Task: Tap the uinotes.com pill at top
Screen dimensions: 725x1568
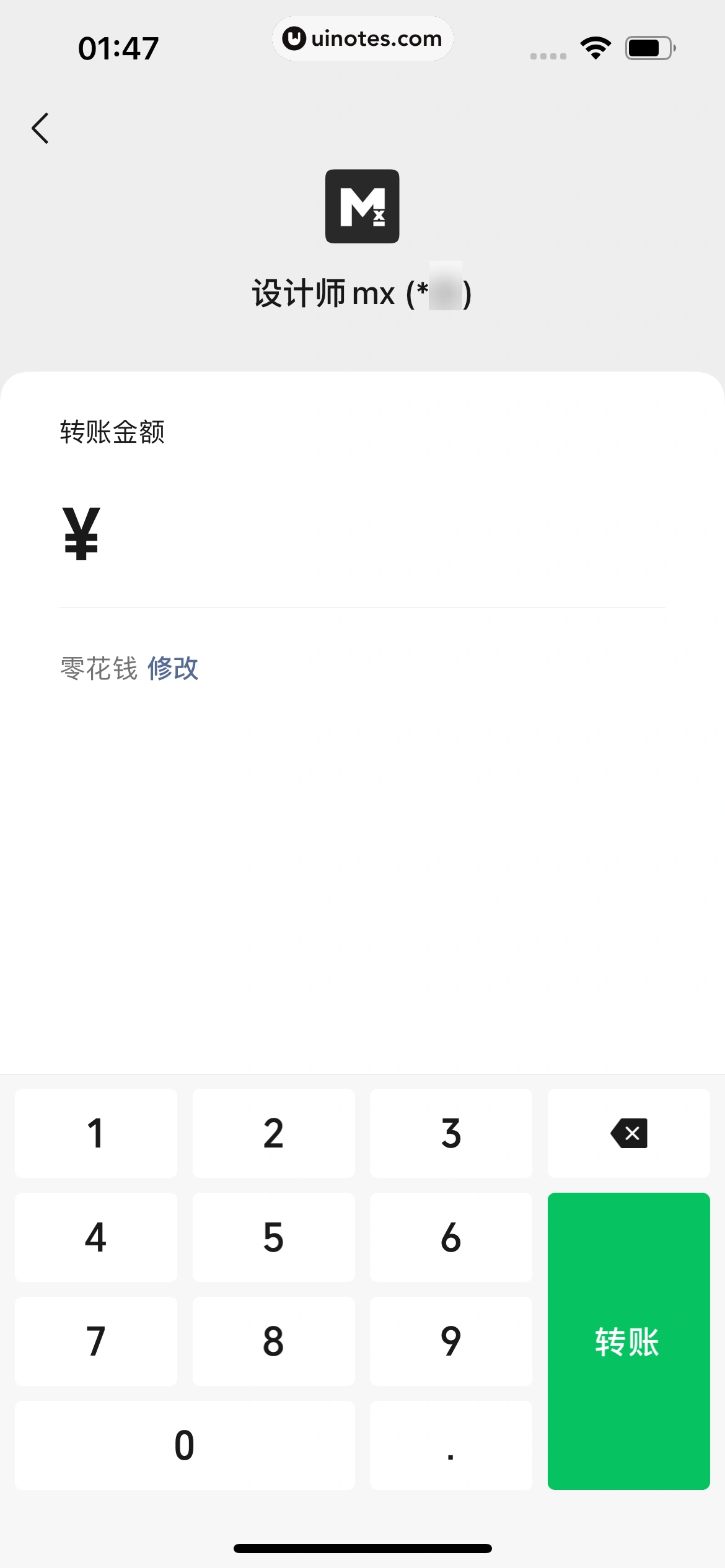Action: click(362, 38)
